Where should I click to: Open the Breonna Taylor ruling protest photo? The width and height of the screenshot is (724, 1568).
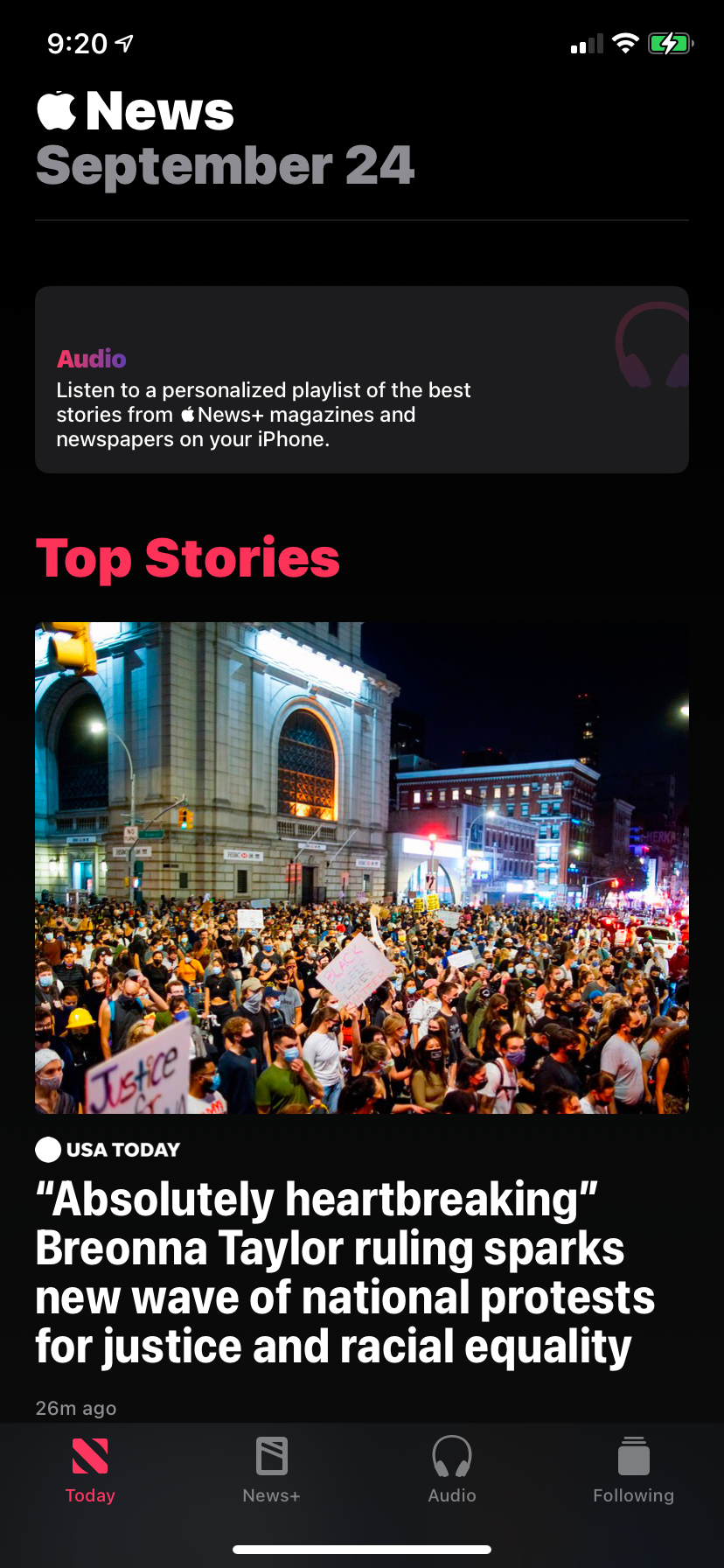pos(362,868)
